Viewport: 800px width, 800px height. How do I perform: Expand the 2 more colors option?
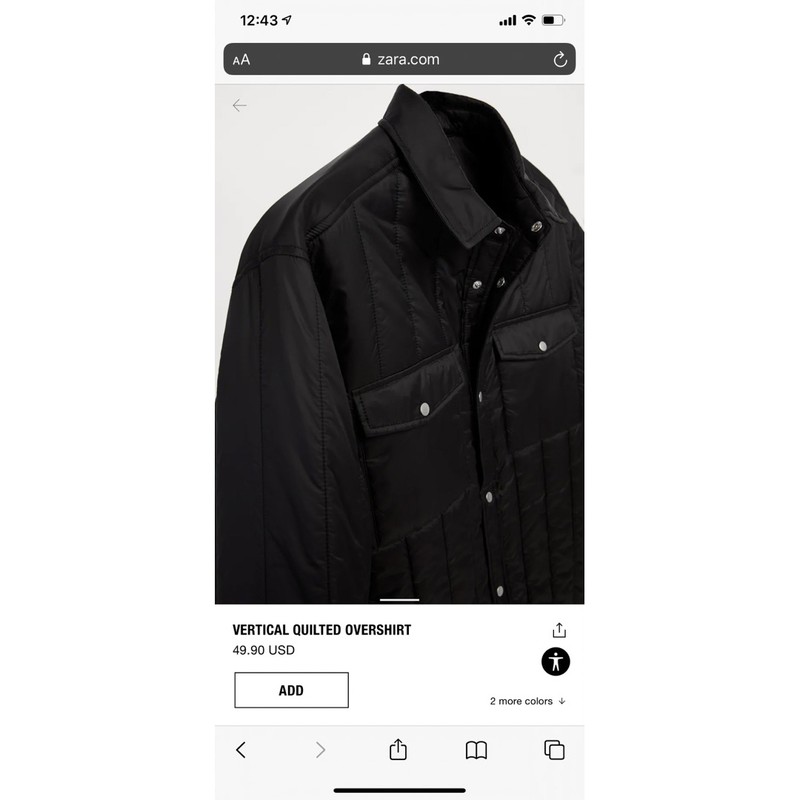click(x=528, y=701)
